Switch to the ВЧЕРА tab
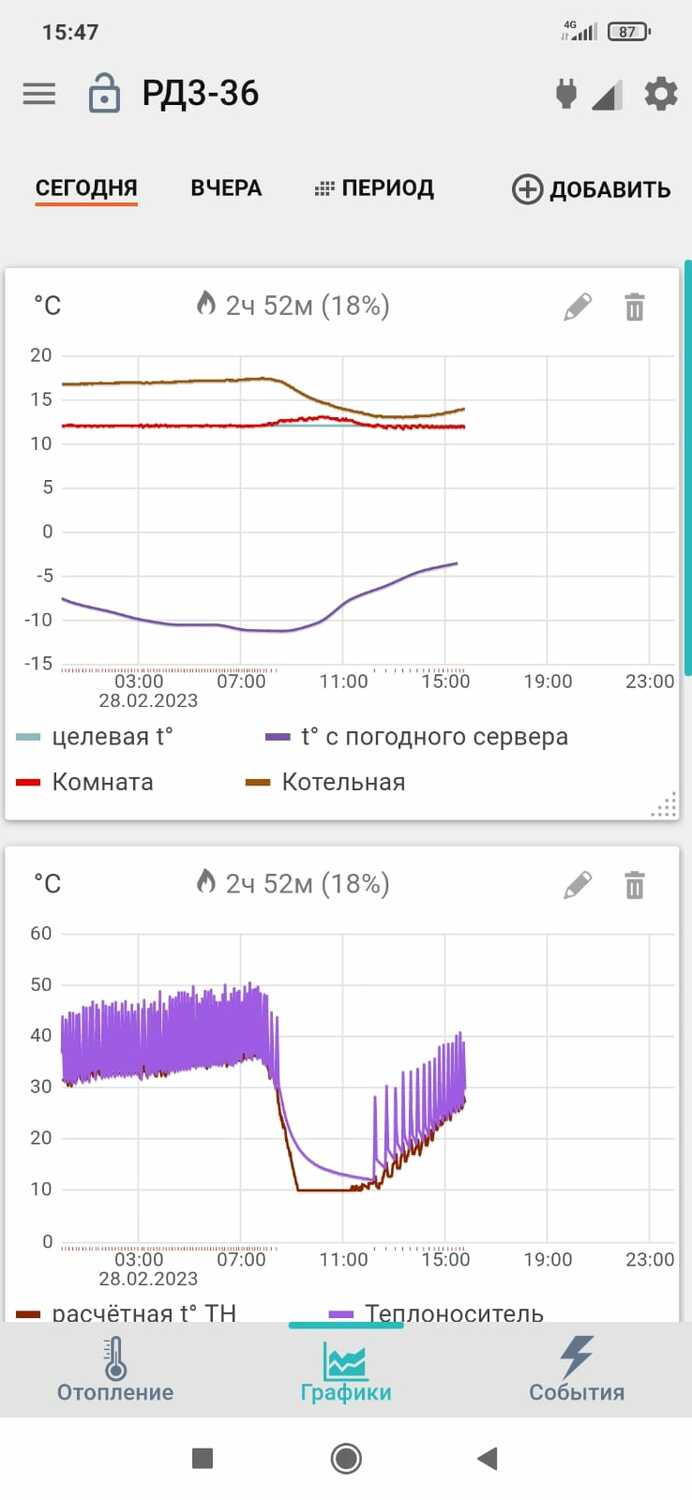692x1500 pixels. pos(226,188)
